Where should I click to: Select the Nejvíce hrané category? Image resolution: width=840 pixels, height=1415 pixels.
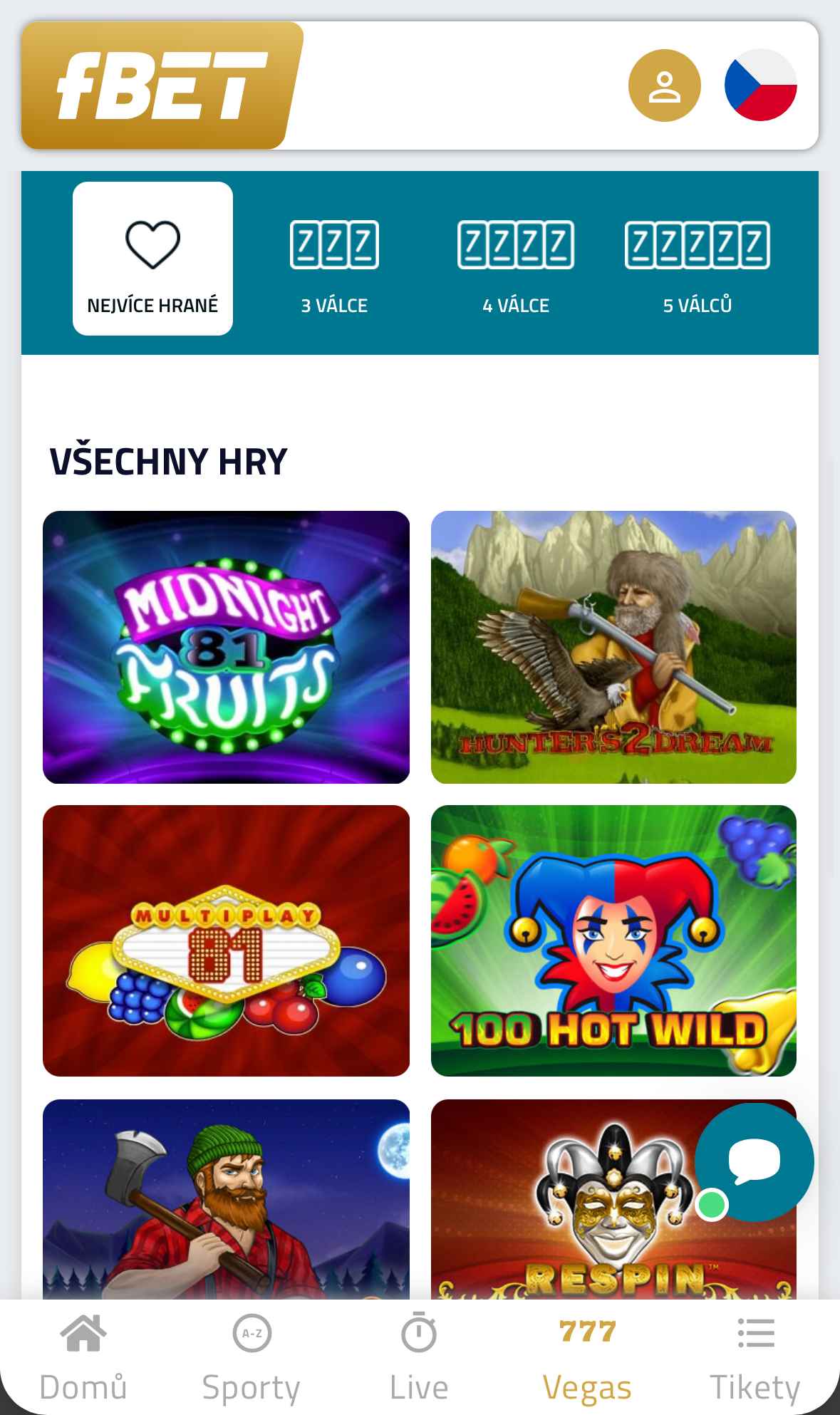152,258
